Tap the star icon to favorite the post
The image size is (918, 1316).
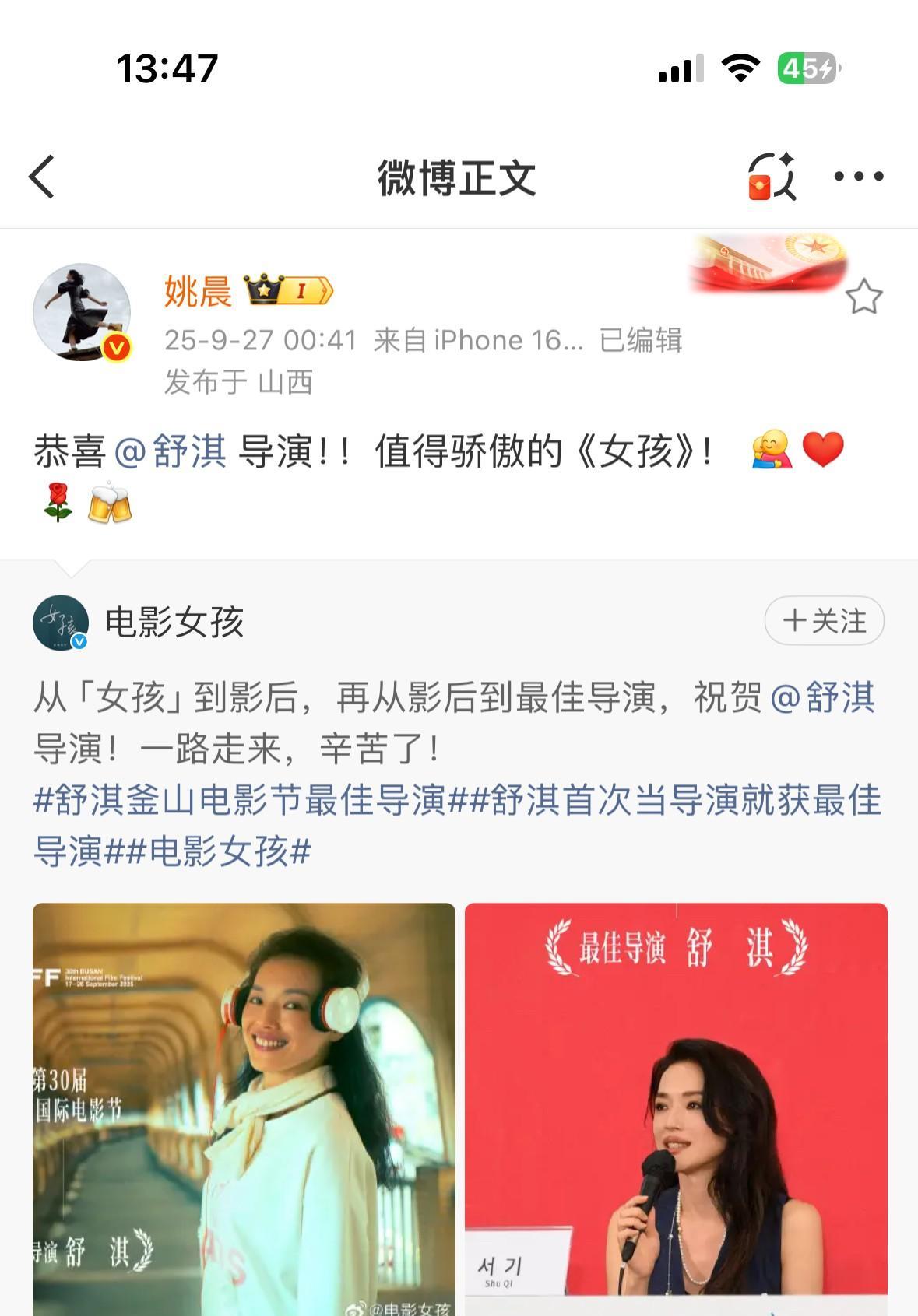click(863, 297)
